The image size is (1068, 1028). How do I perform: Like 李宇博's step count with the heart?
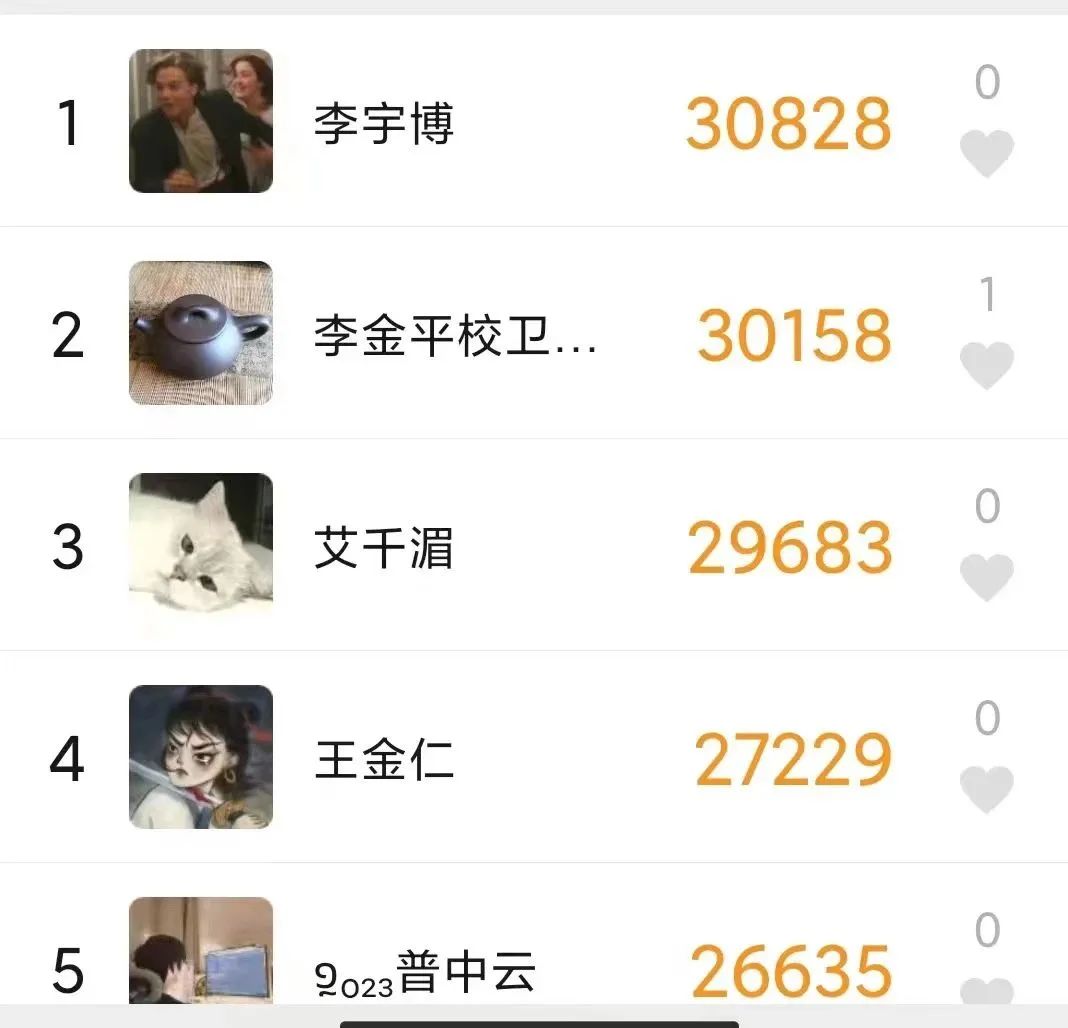click(986, 153)
